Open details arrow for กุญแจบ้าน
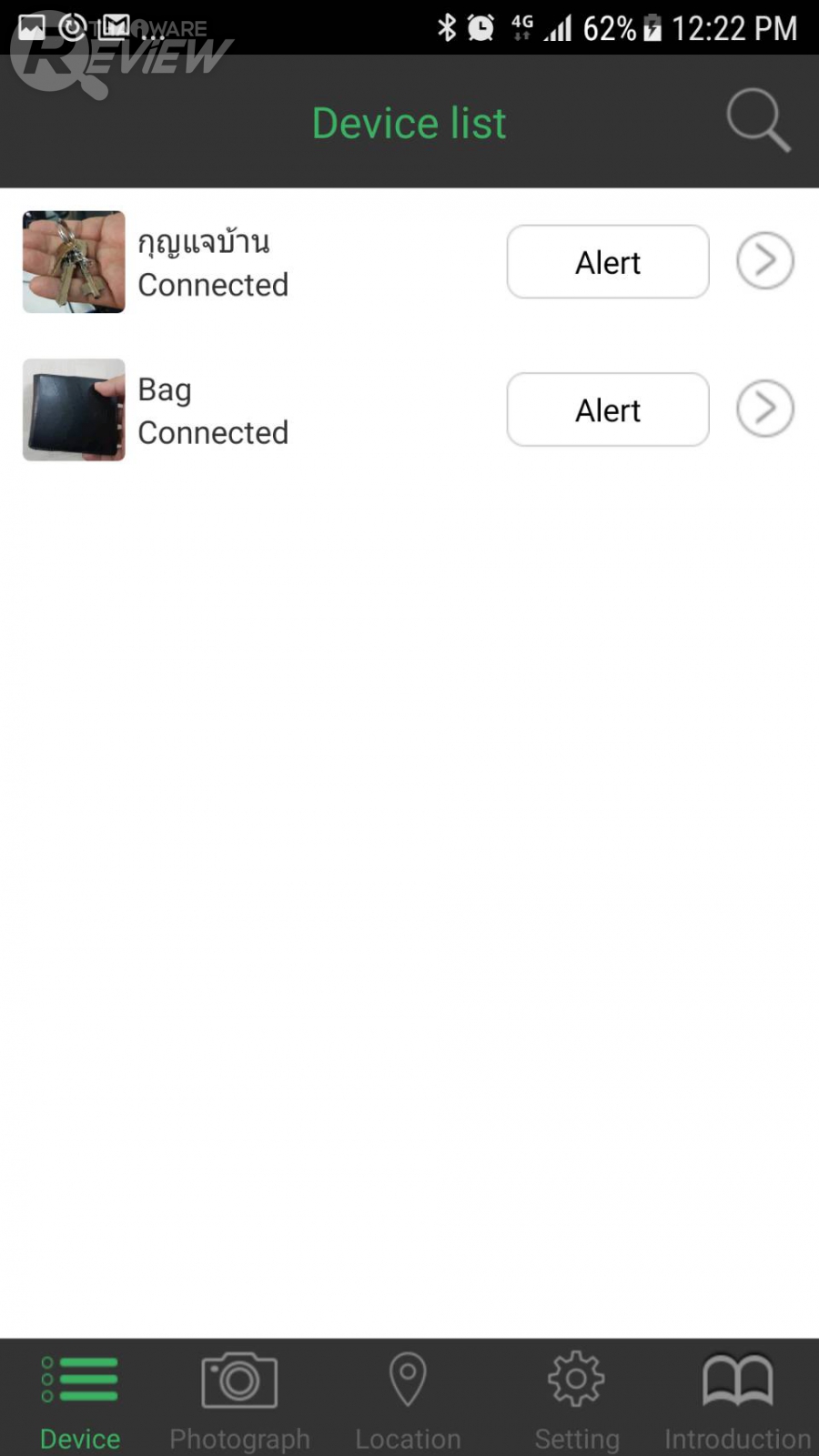Screen dimensions: 819x1456 (764, 261)
